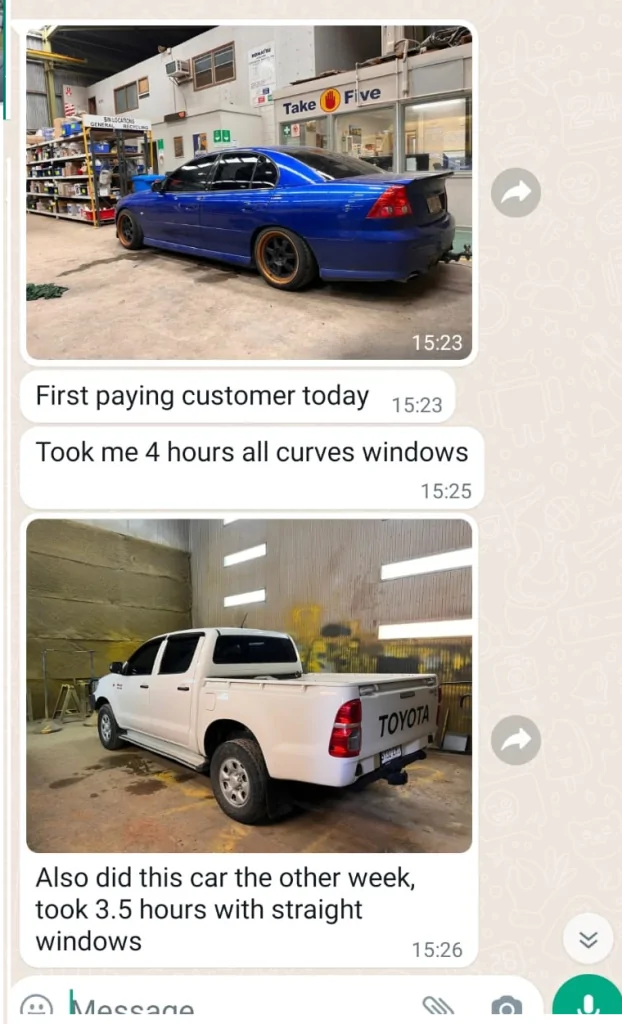Record a voice message with microphone
Image resolution: width=622 pixels, height=1024 pixels.
pyautogui.click(x=588, y=1003)
